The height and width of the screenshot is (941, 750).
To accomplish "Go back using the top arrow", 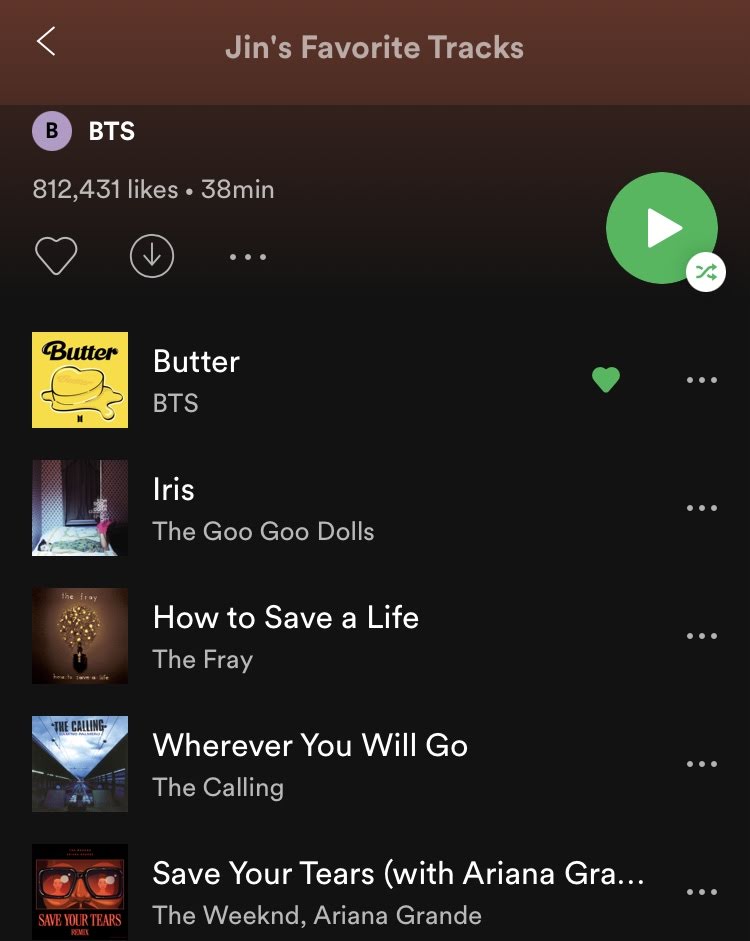I will tap(46, 42).
